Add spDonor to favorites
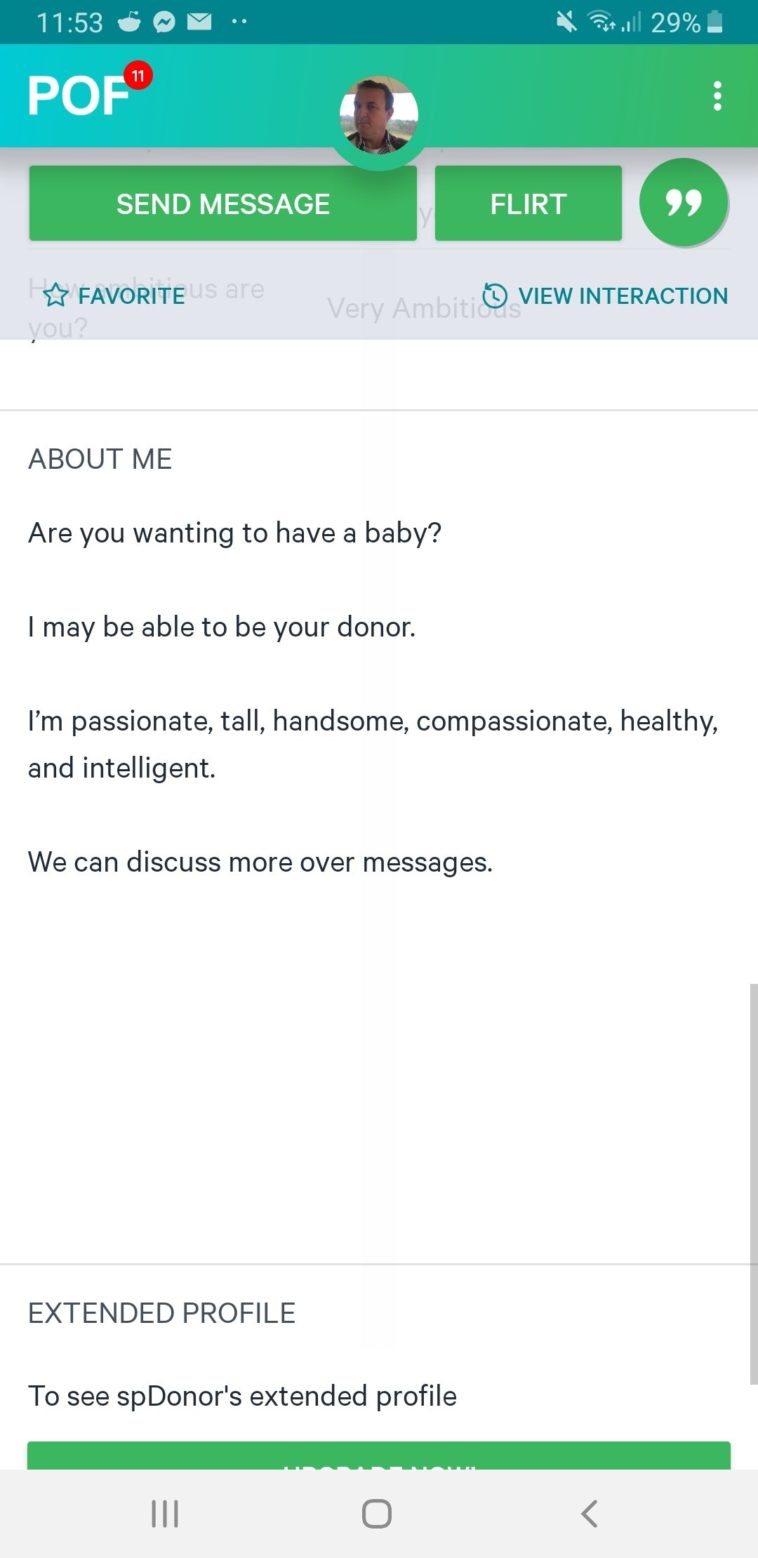 114,296
